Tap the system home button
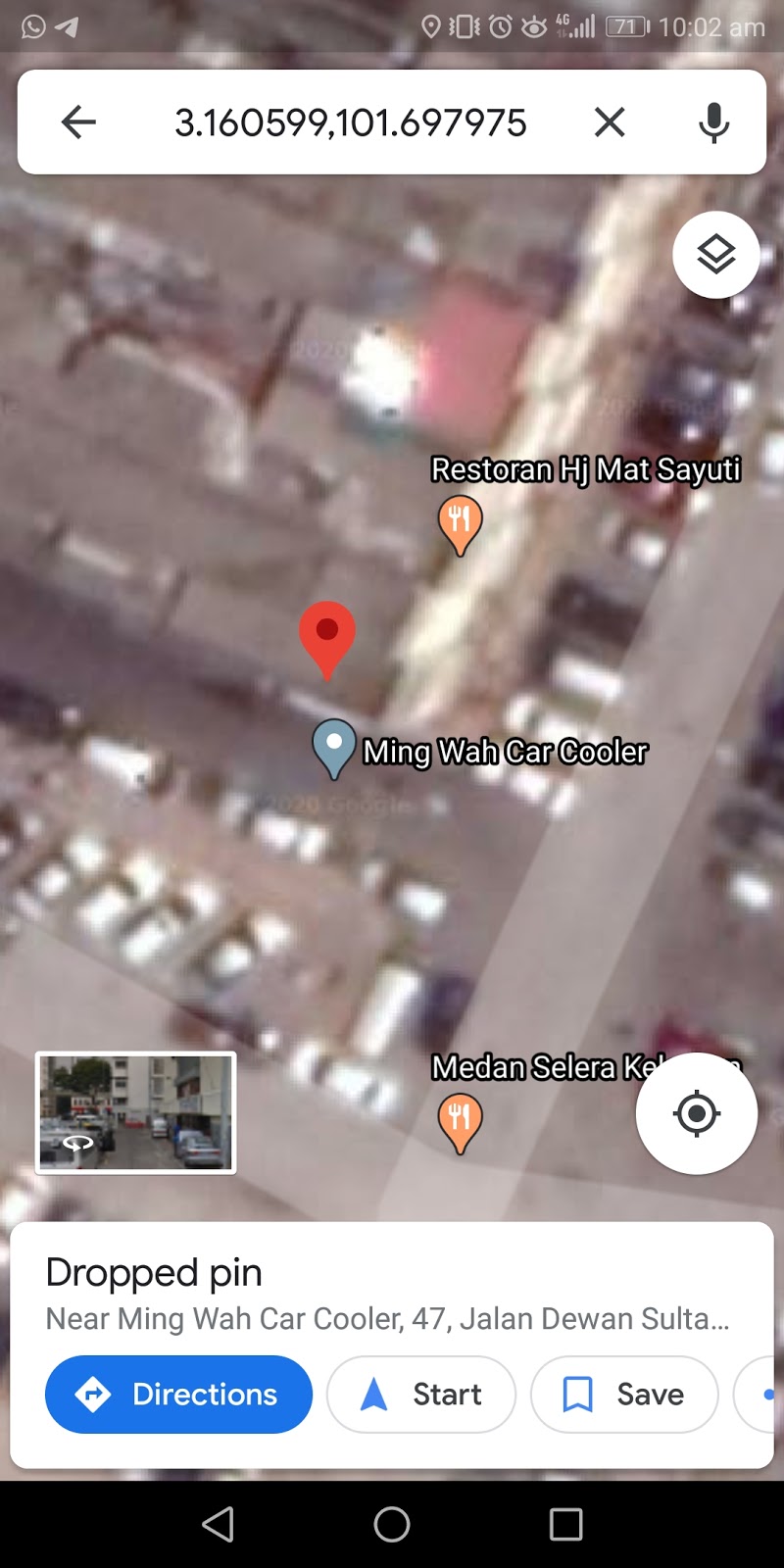Screen dimensions: 784x1568 pyautogui.click(x=391, y=1524)
